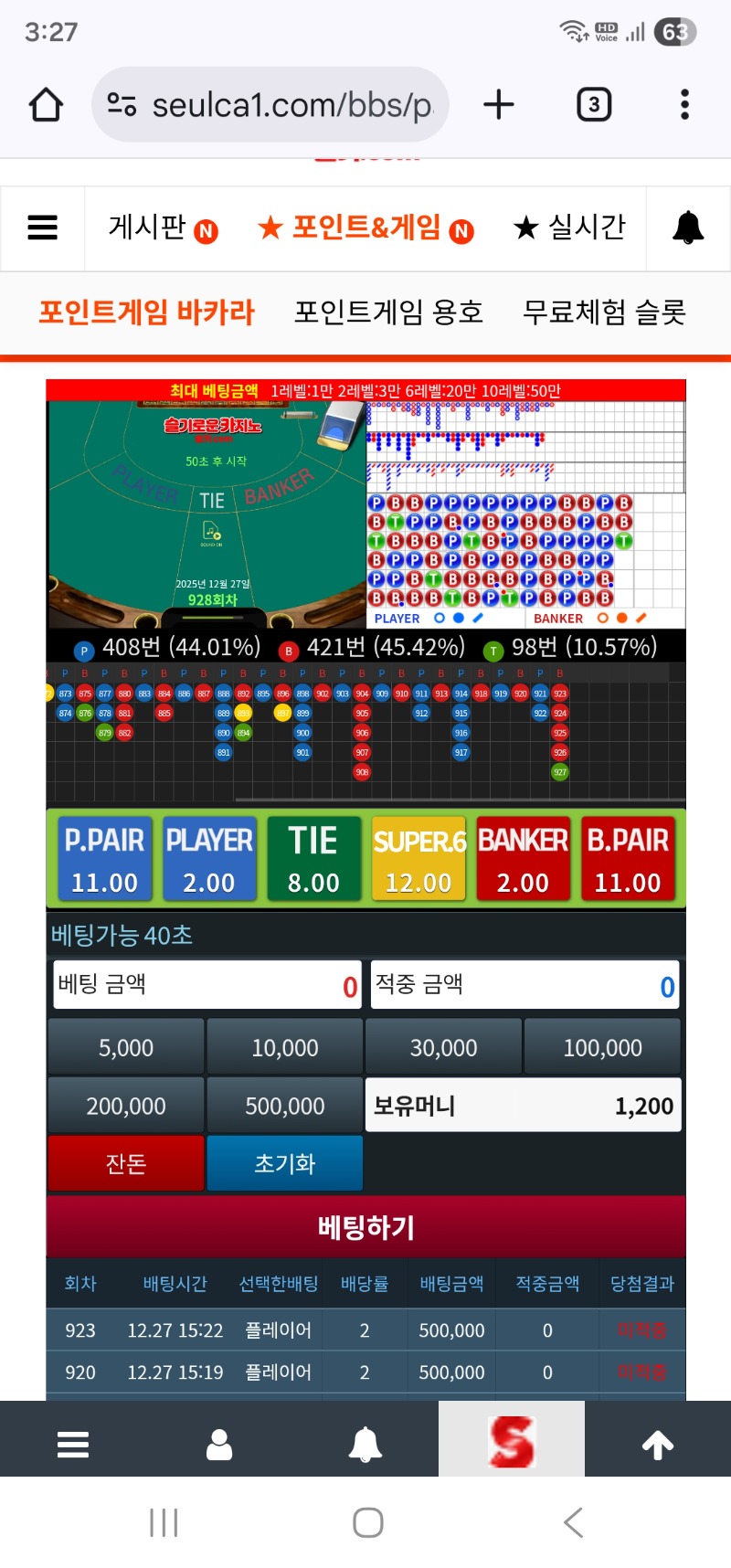This screenshot has width=731, height=1568.
Task: Switch to 무료체험 슬롯 tab
Action: [x=604, y=313]
